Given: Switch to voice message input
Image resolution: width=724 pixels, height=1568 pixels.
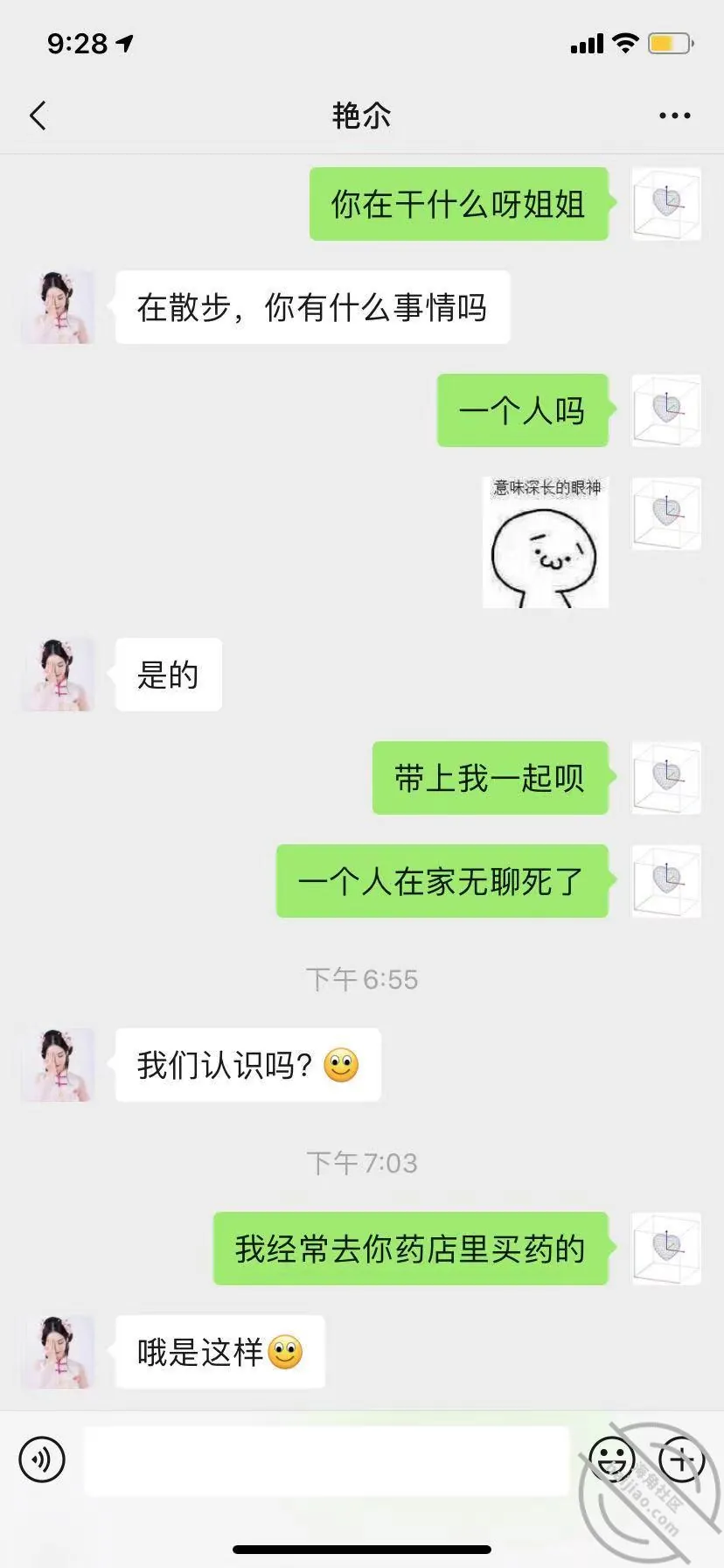Looking at the screenshot, I should tap(42, 1459).
